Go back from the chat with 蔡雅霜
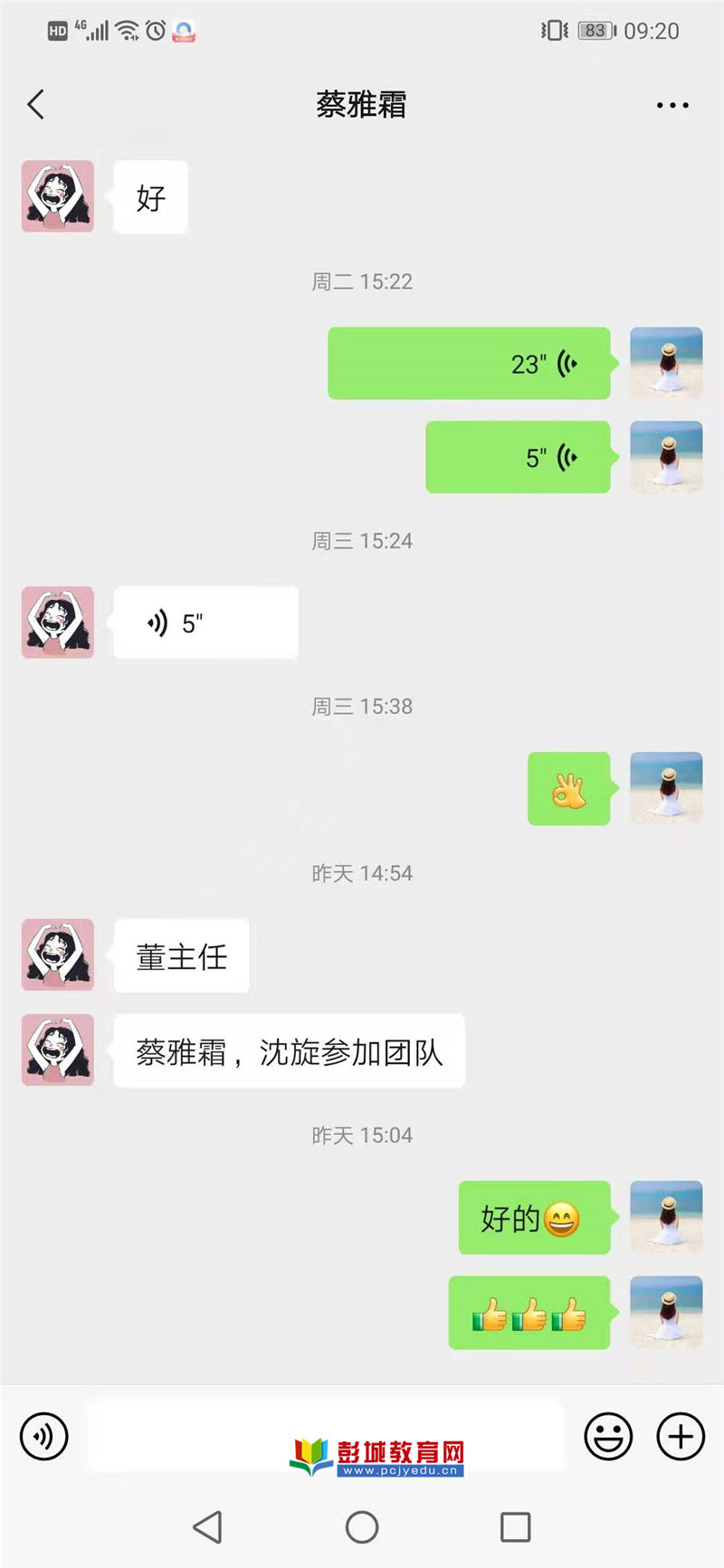Viewport: 724px width, 1568px height. [36, 105]
